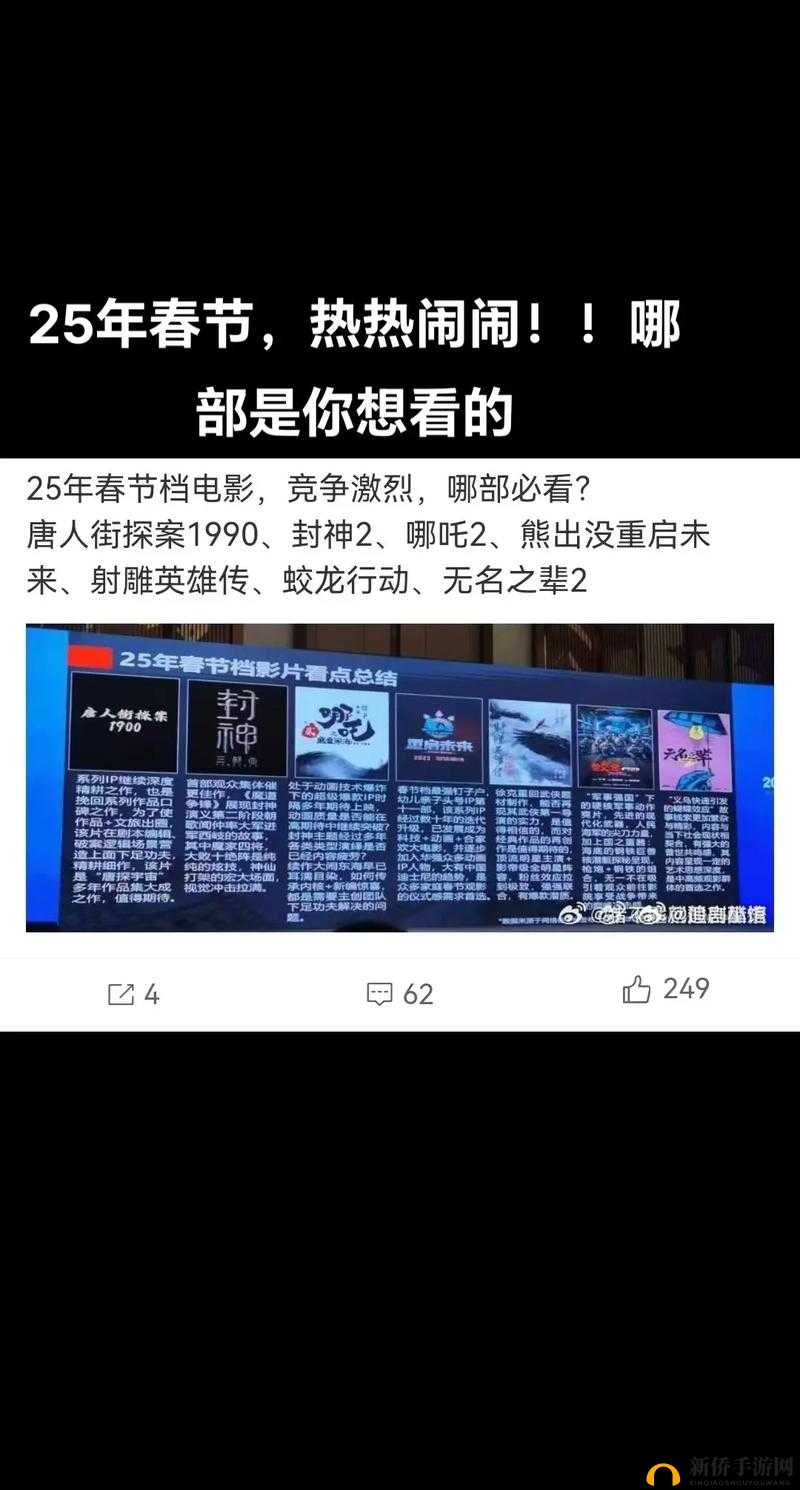The width and height of the screenshot is (800, 1490).
Task: Click the comment bubble icon
Action: click(381, 994)
